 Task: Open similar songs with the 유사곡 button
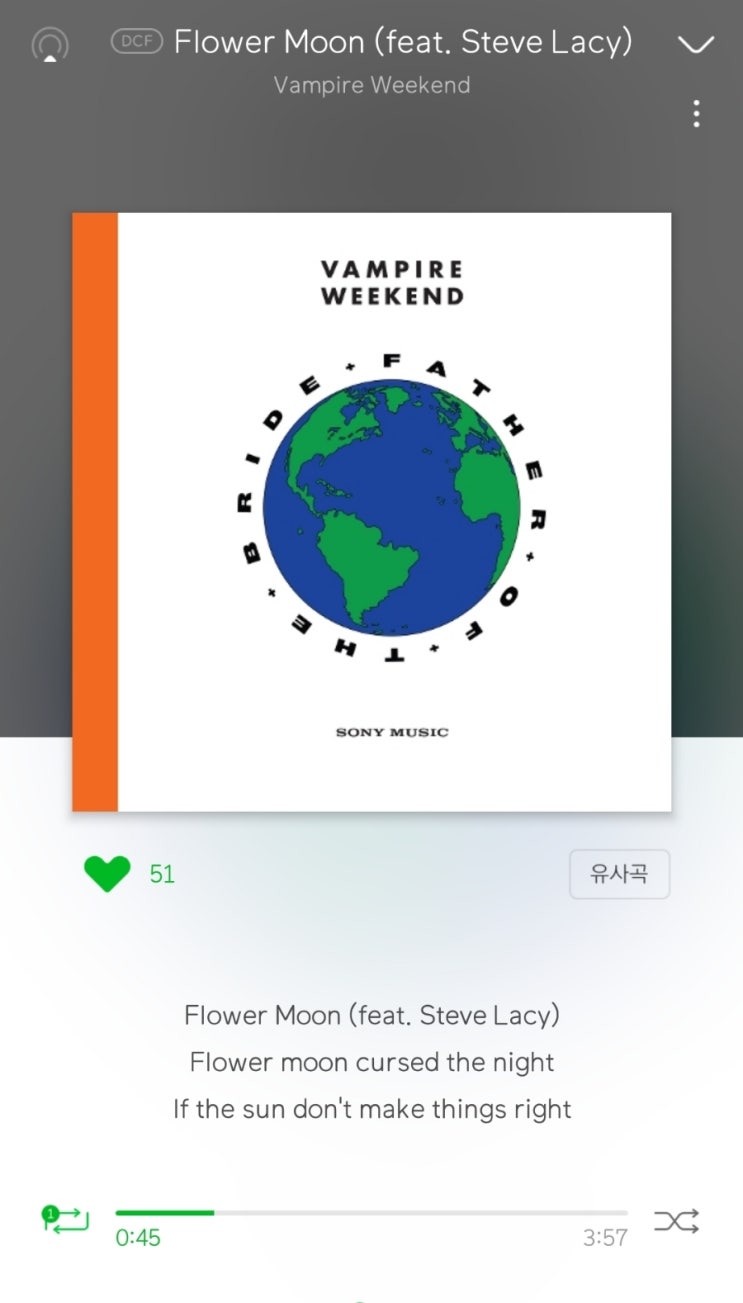coord(619,874)
